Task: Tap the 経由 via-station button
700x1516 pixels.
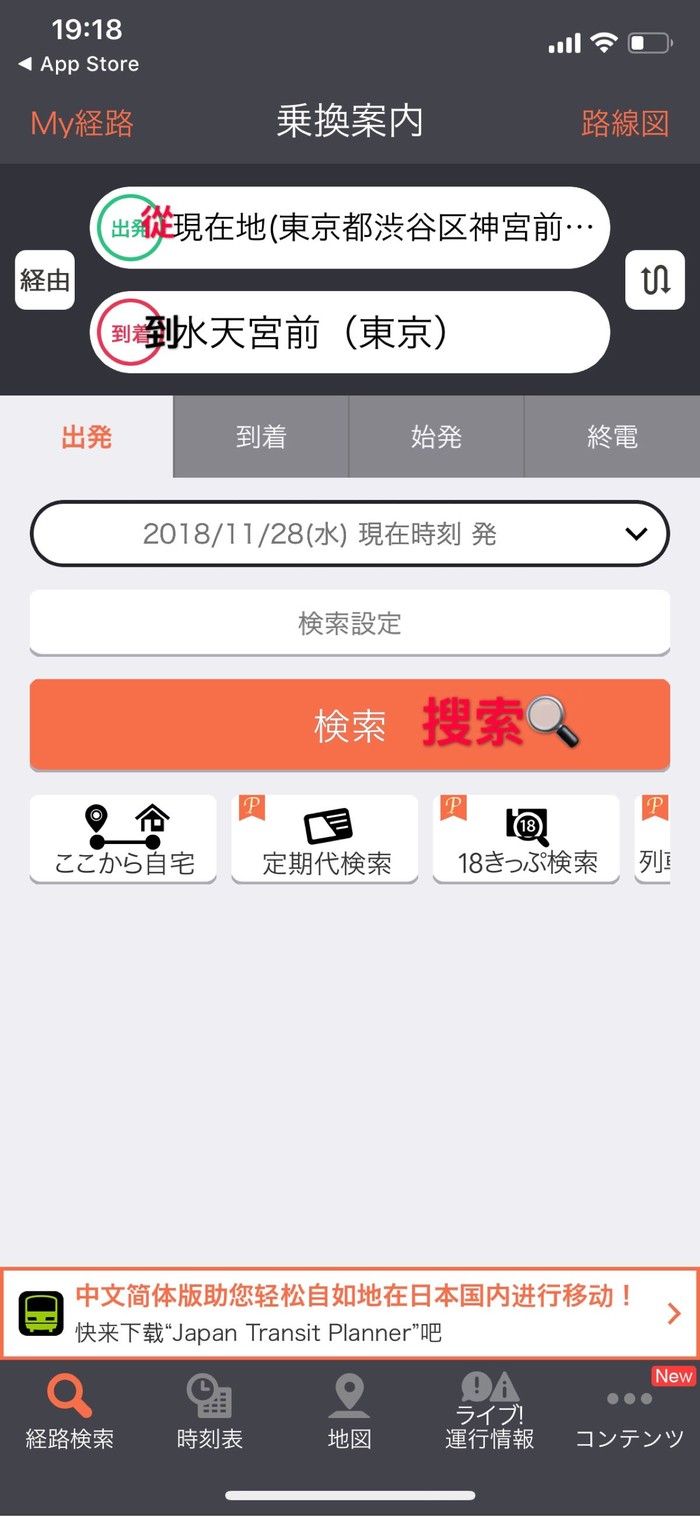Action: (x=45, y=280)
